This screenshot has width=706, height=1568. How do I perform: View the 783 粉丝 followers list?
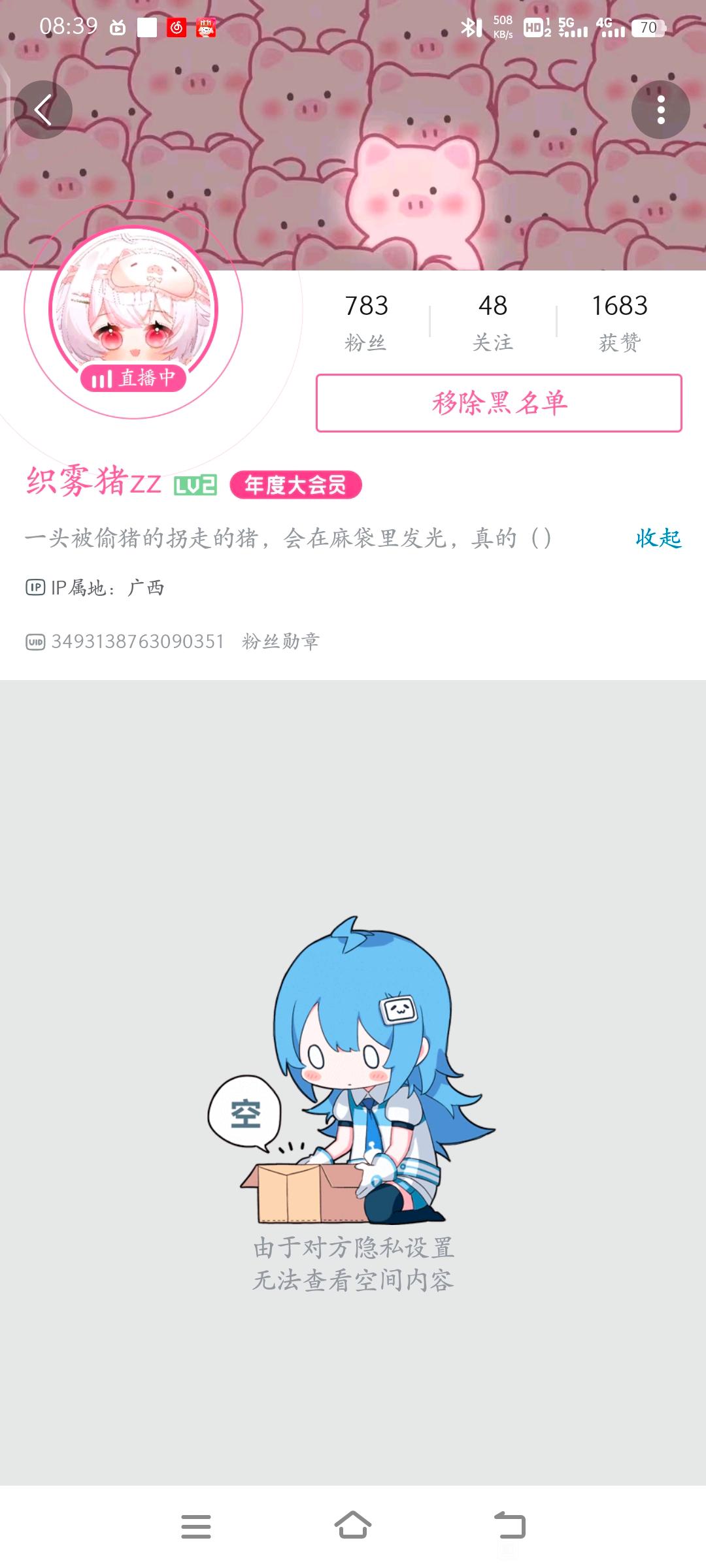366,321
